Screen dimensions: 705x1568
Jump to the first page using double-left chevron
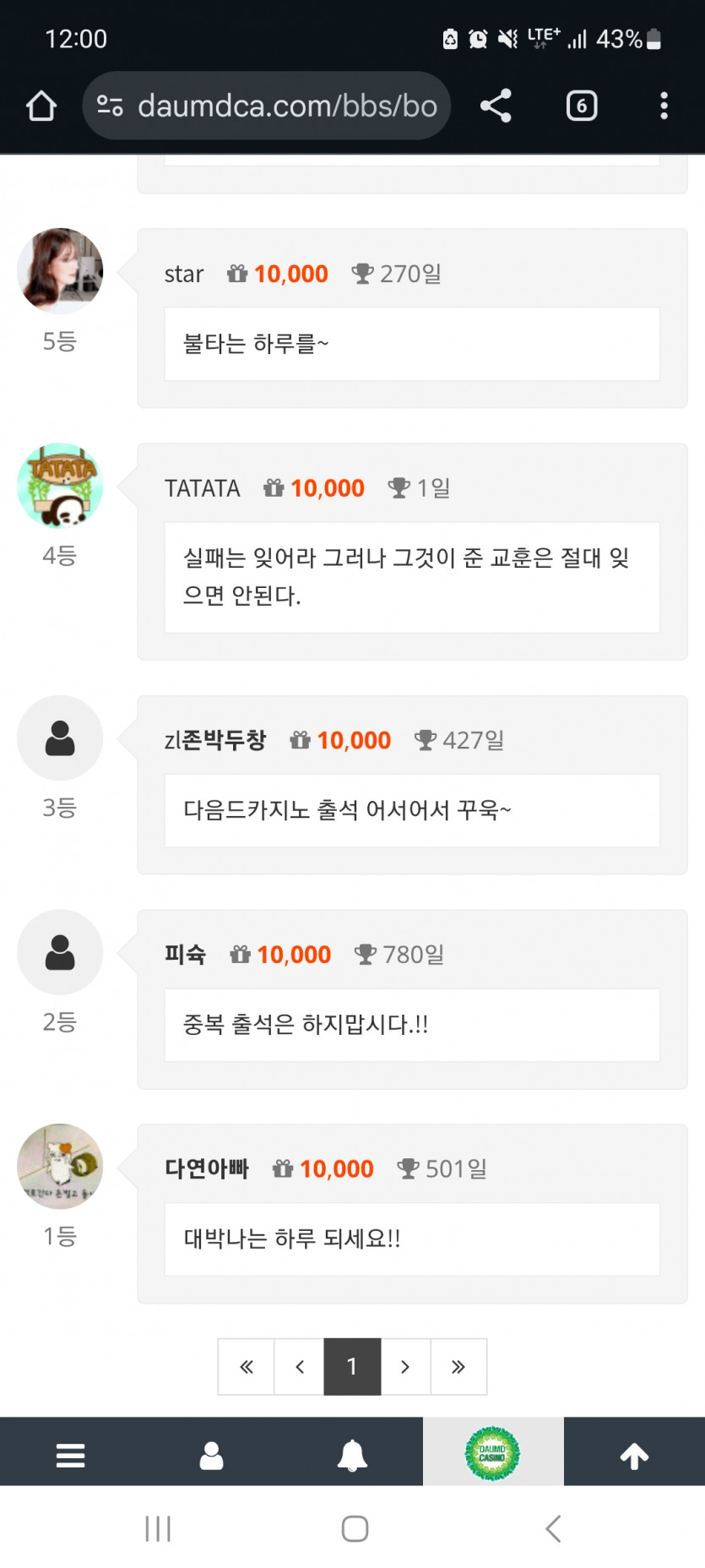click(246, 1367)
